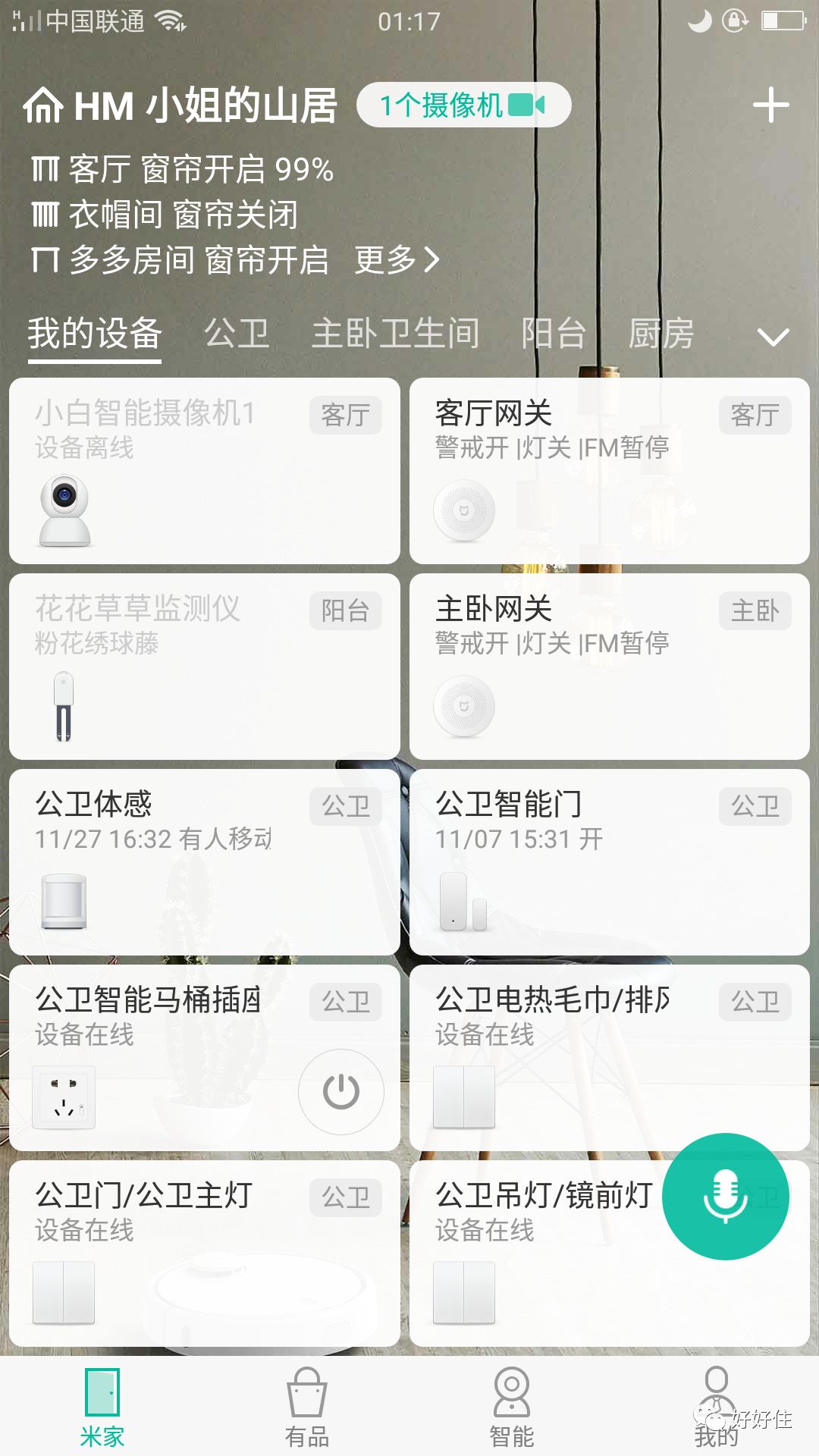819x1456 pixels.
Task: Toggle power on 公卫智能马桶插座 card
Action: pos(340,1092)
